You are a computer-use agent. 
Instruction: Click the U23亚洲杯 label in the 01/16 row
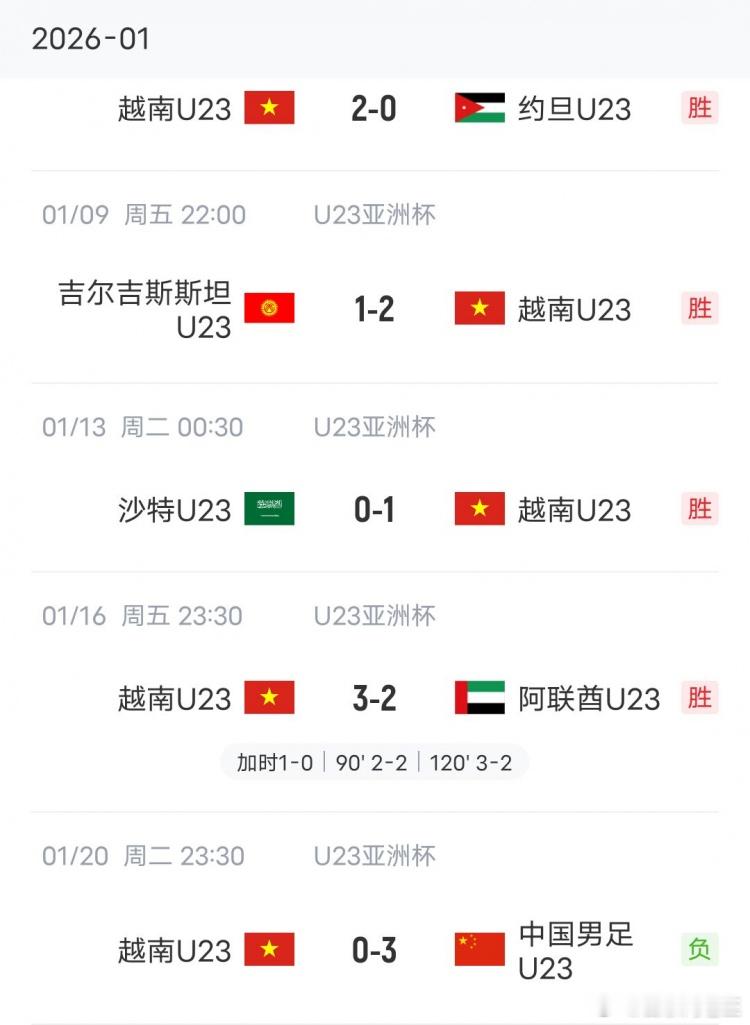(x=375, y=616)
